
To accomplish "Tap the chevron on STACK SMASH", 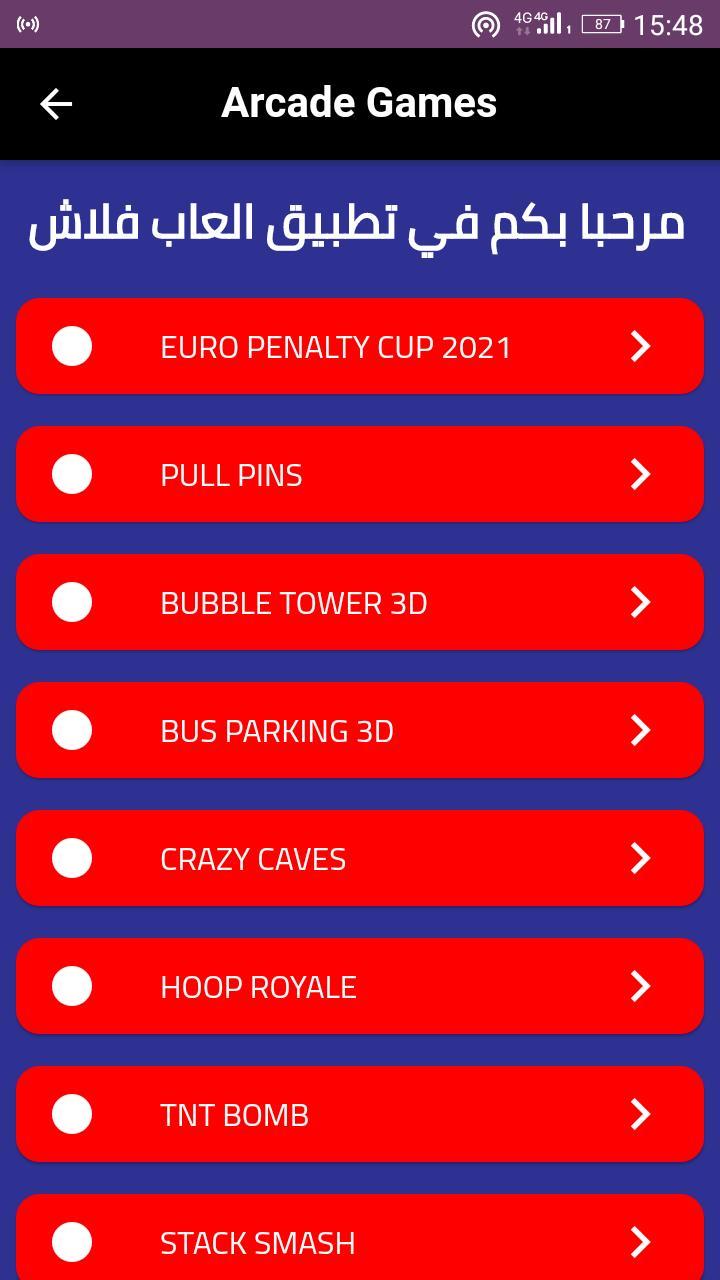I will tap(641, 1242).
